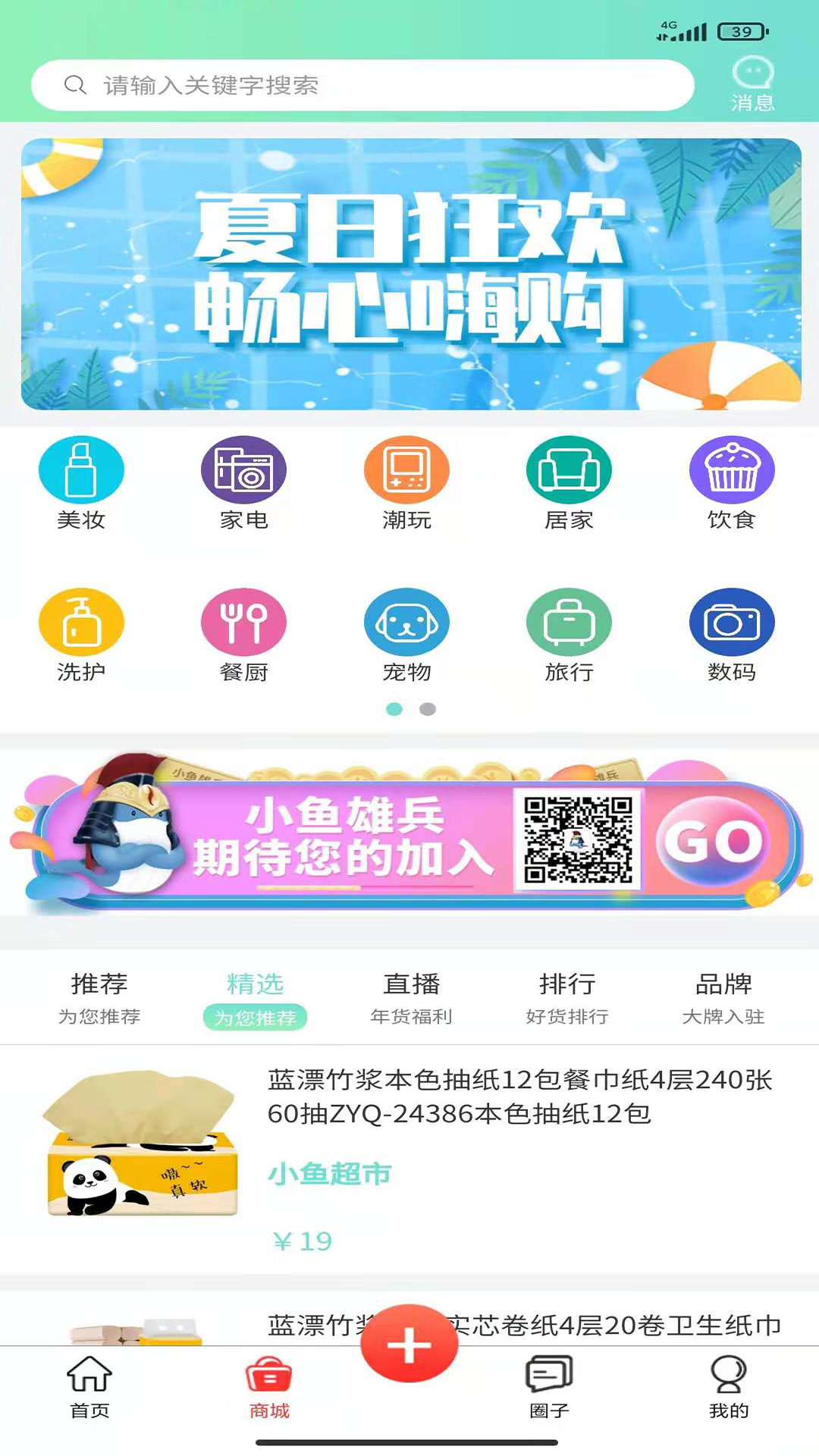Open the 旅行 category

tap(569, 635)
